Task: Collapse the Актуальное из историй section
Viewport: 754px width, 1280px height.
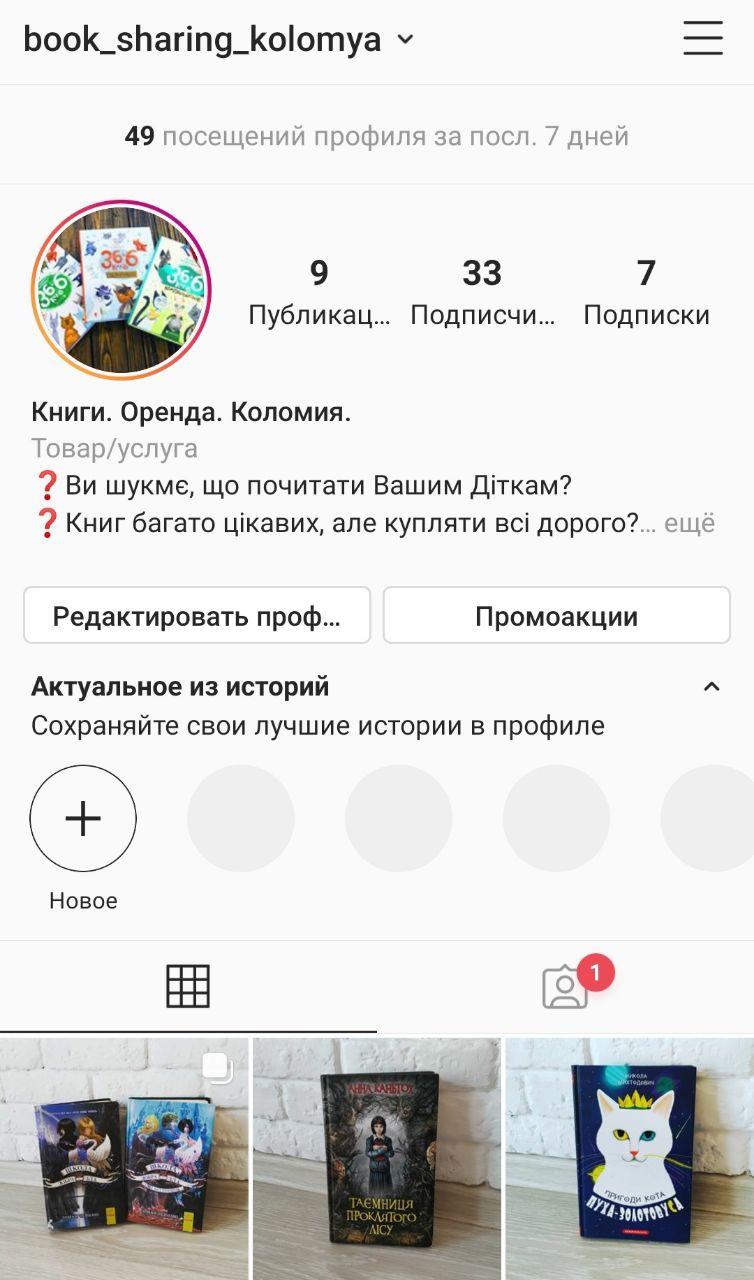Action: pyautogui.click(x=711, y=687)
